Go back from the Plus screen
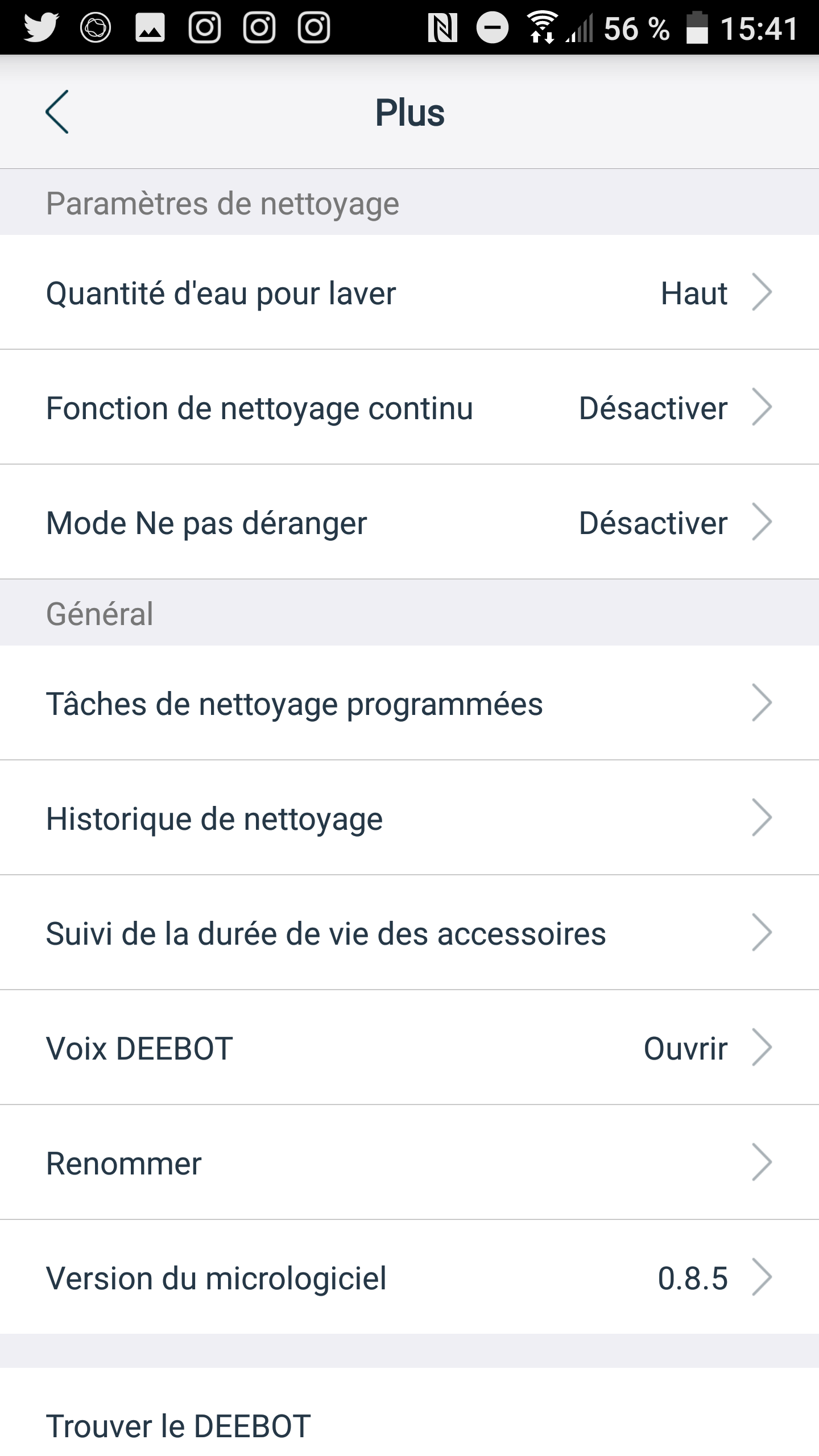This screenshot has width=819, height=1456. point(57,112)
